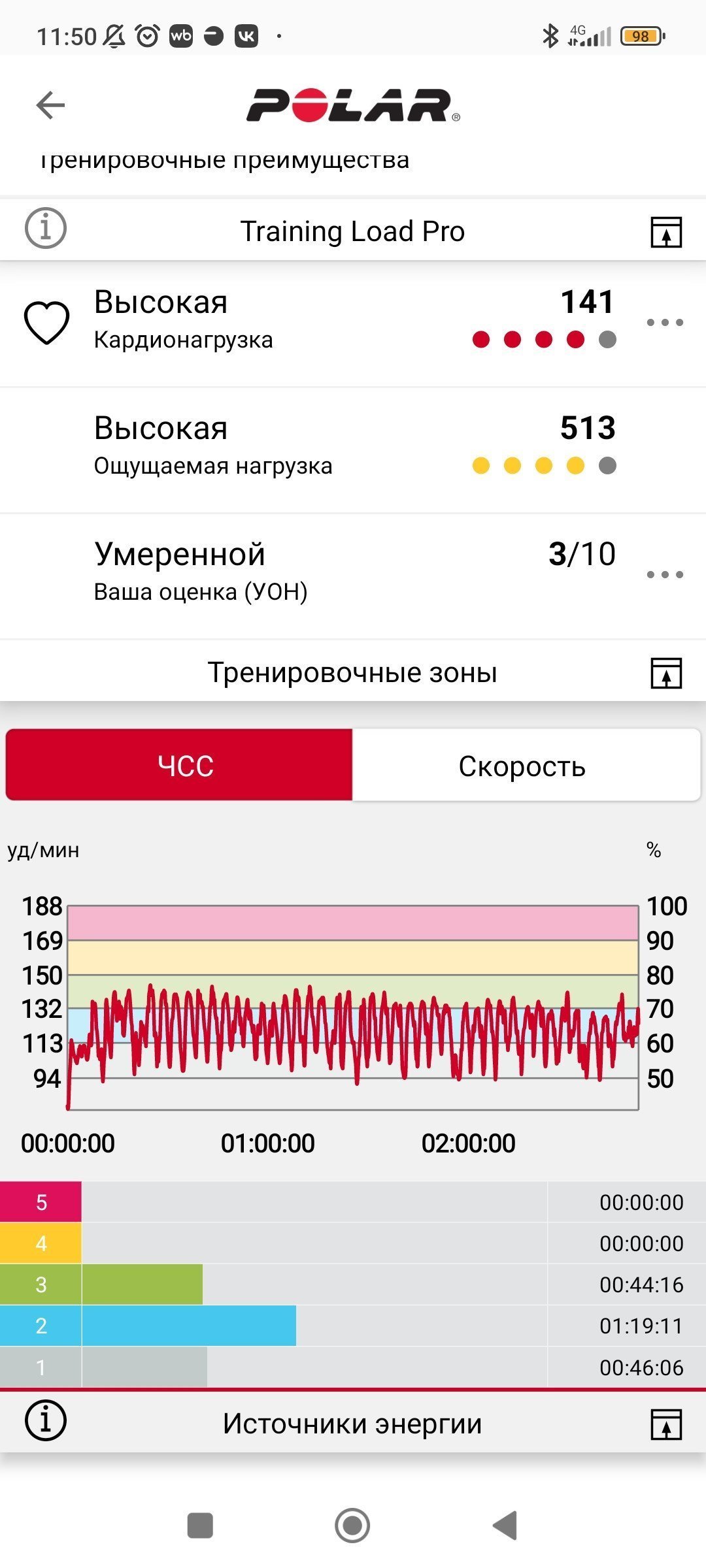Viewport: 706px width, 1568px height.
Task: Open the three-dot options for Кардионагрузка
Action: [665, 322]
